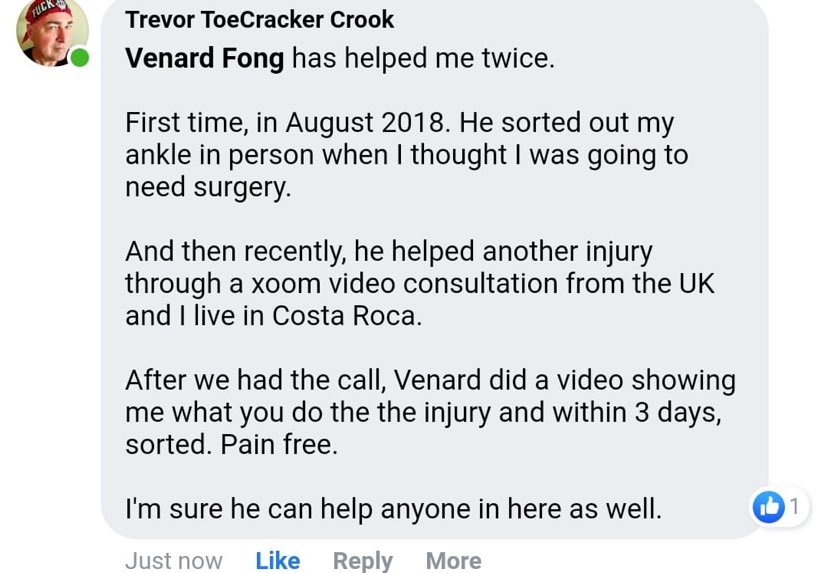Open the Trevor ToeCracker Crook name link
The image size is (828, 573).
pyautogui.click(x=260, y=19)
